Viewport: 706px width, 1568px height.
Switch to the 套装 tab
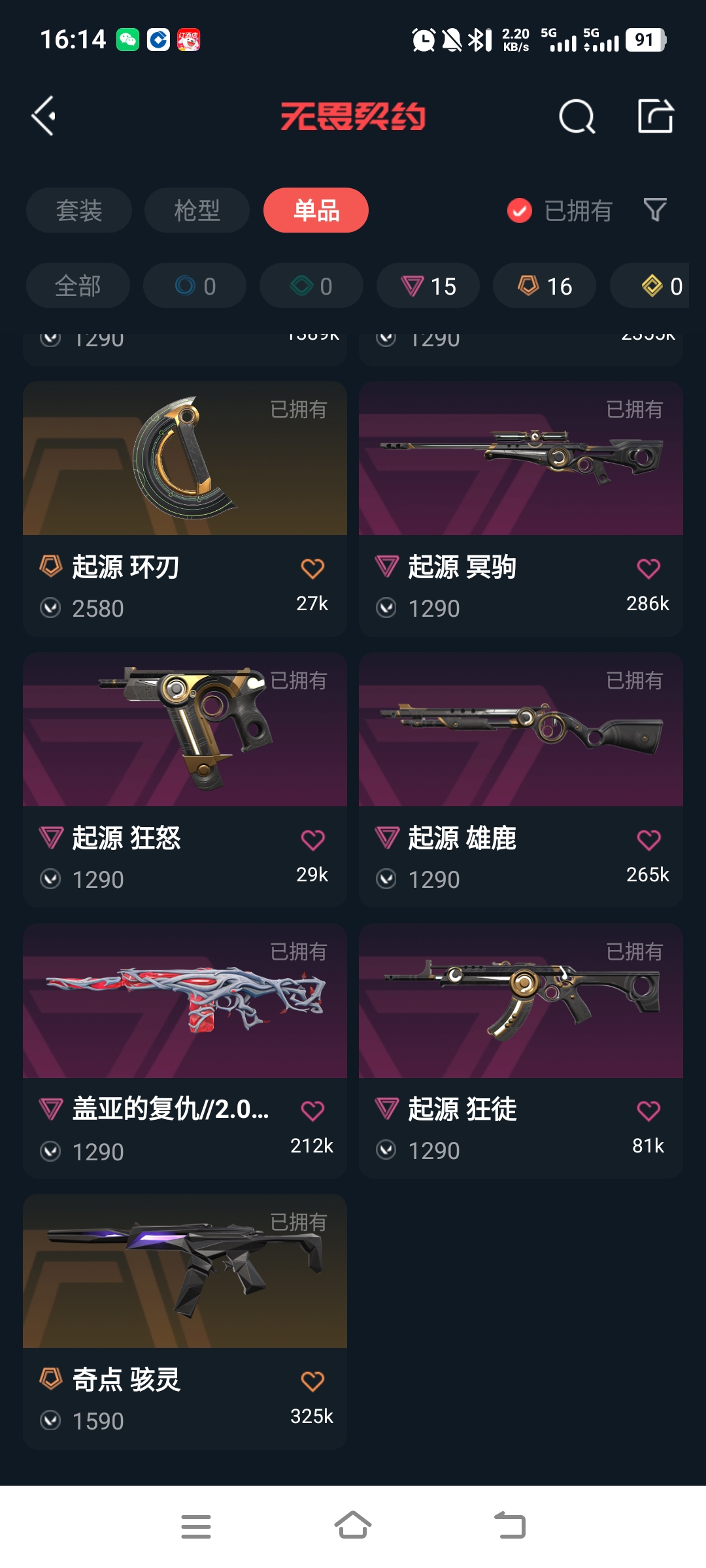coord(79,210)
